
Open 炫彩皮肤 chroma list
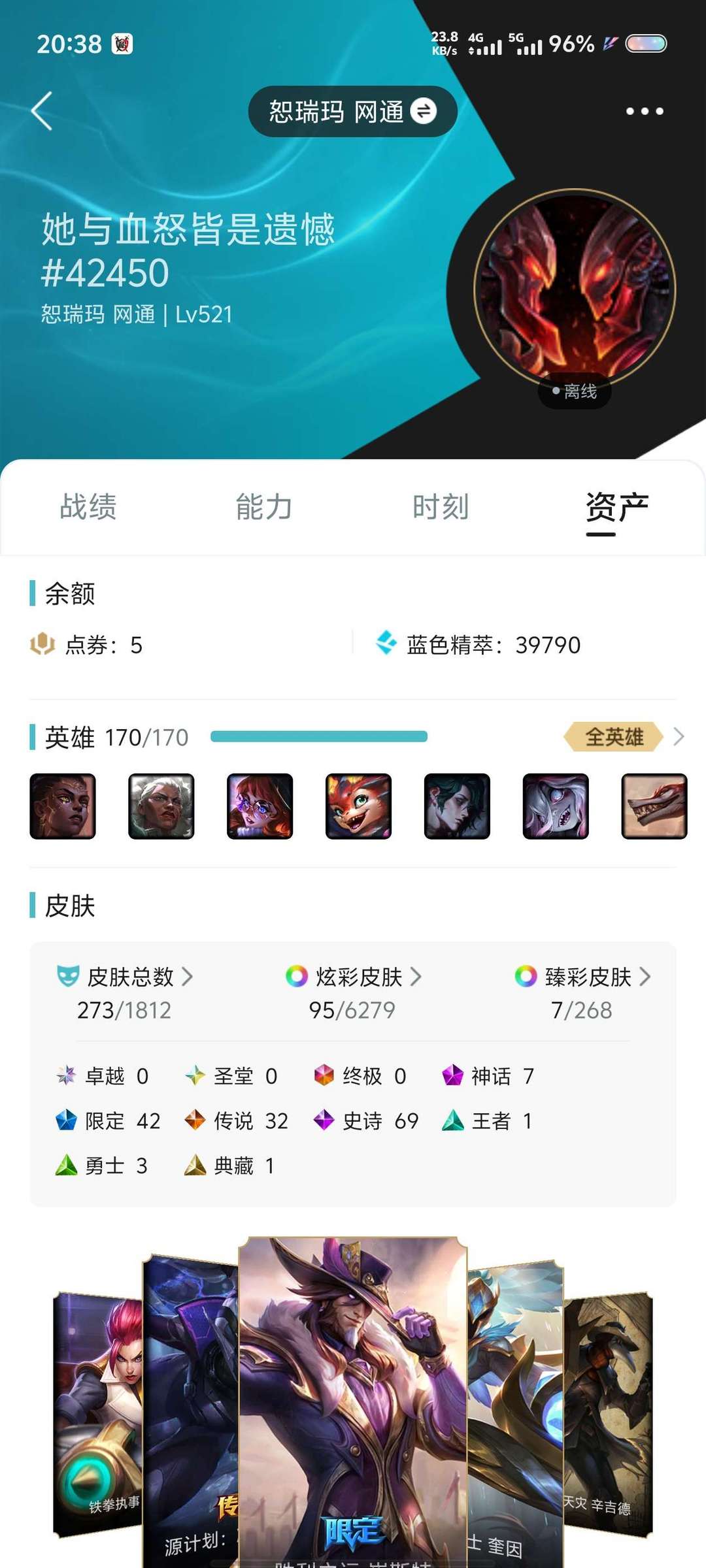(x=354, y=977)
